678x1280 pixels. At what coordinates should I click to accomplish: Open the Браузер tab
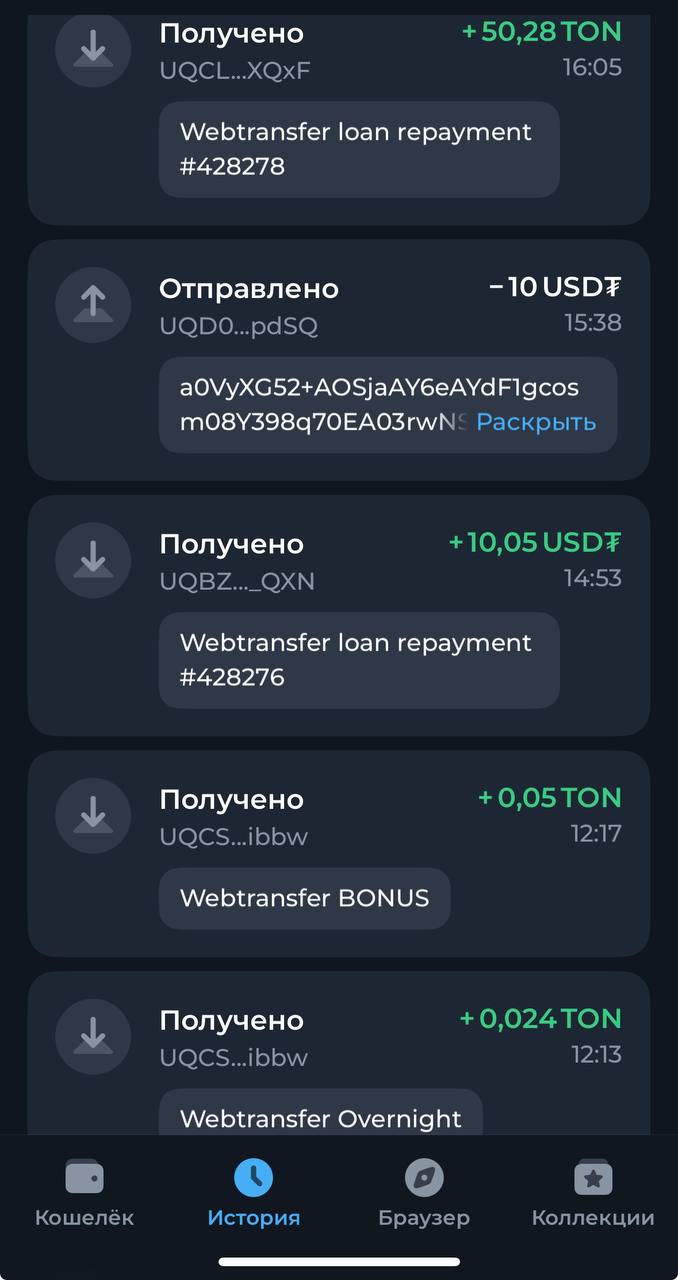[x=423, y=1194]
